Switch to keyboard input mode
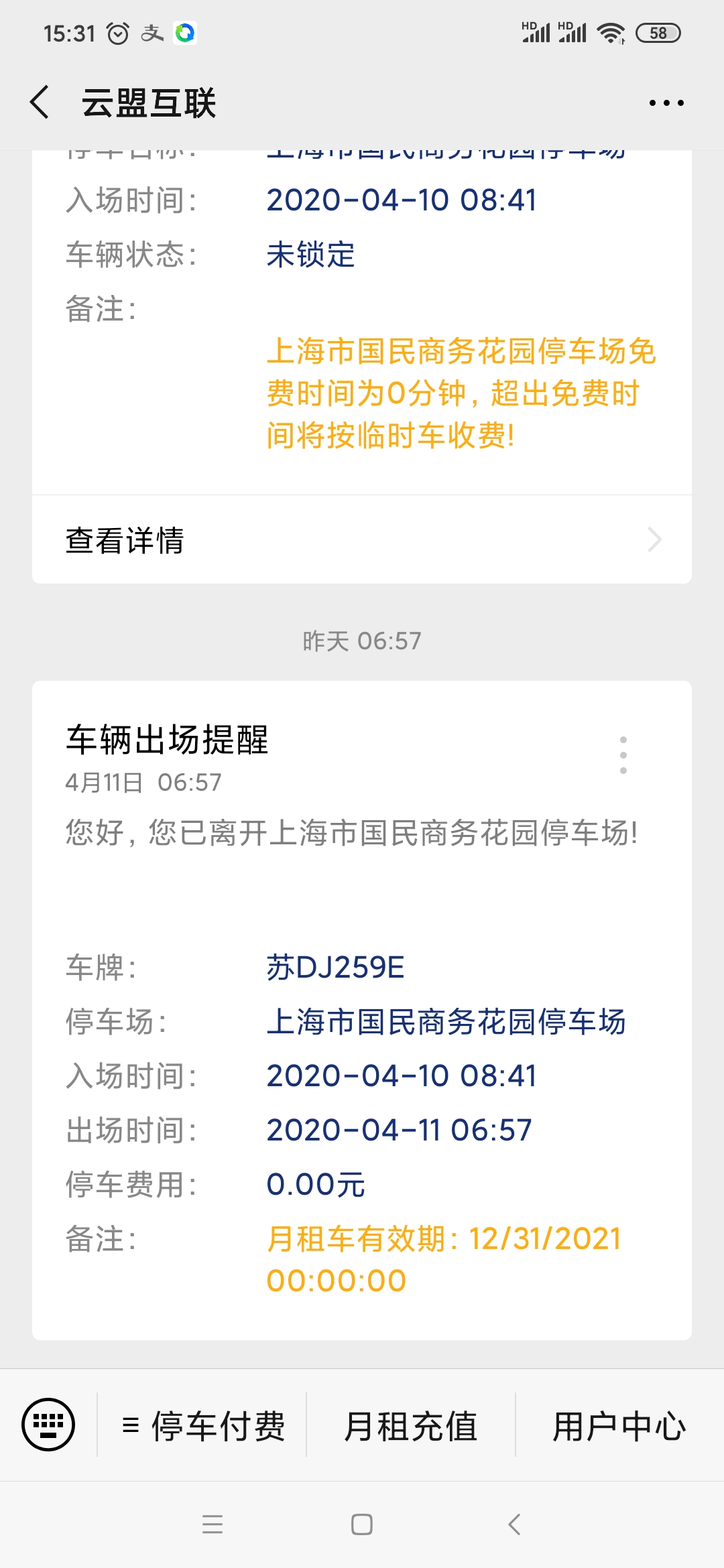This screenshot has width=724, height=1568. point(48,1425)
